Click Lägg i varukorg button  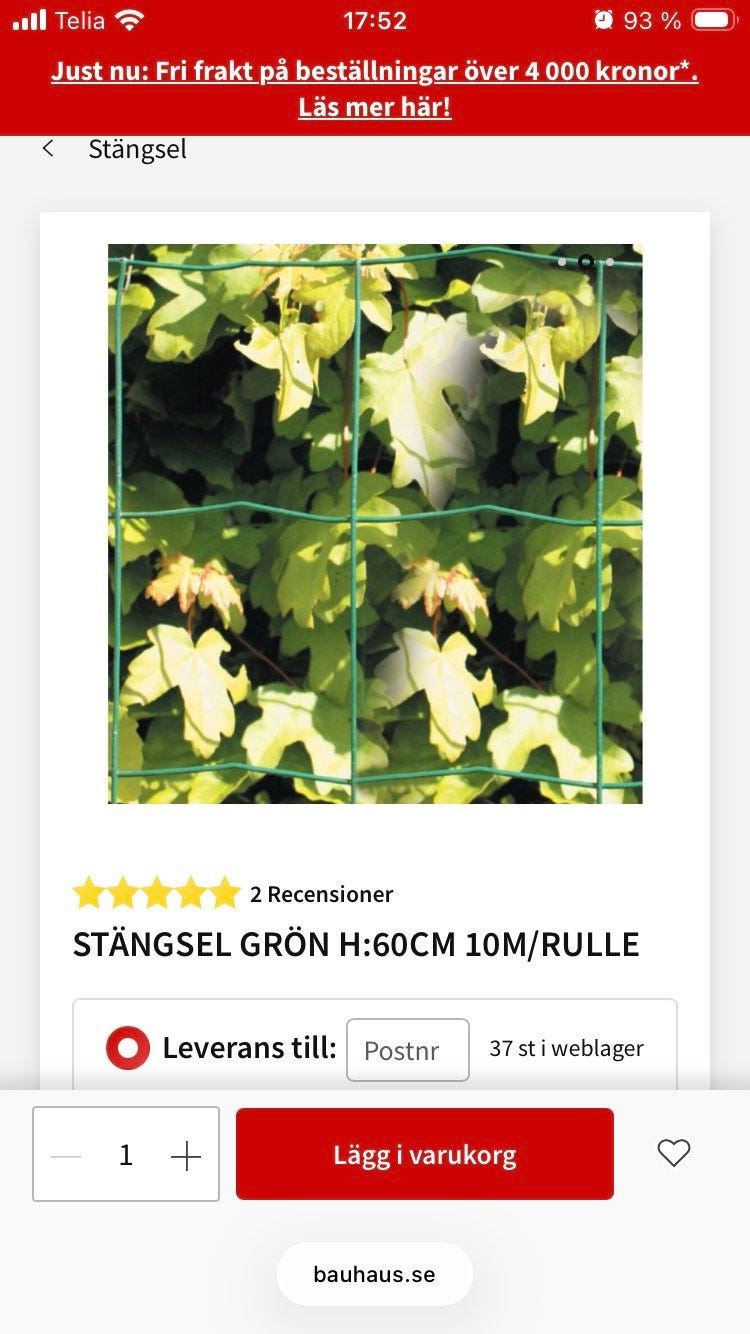[x=424, y=1154]
